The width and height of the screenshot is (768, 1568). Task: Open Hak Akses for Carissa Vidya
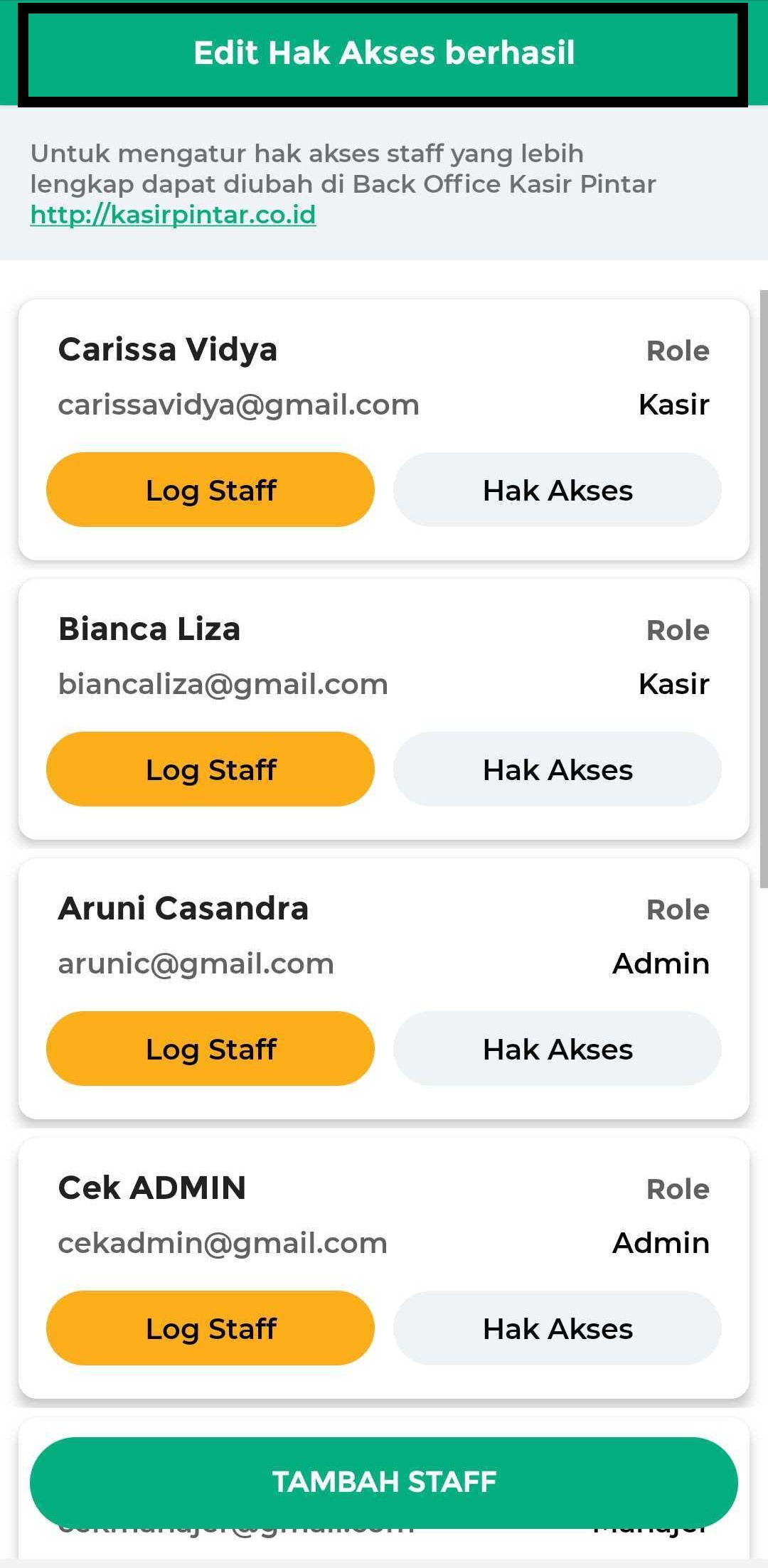pos(558,490)
